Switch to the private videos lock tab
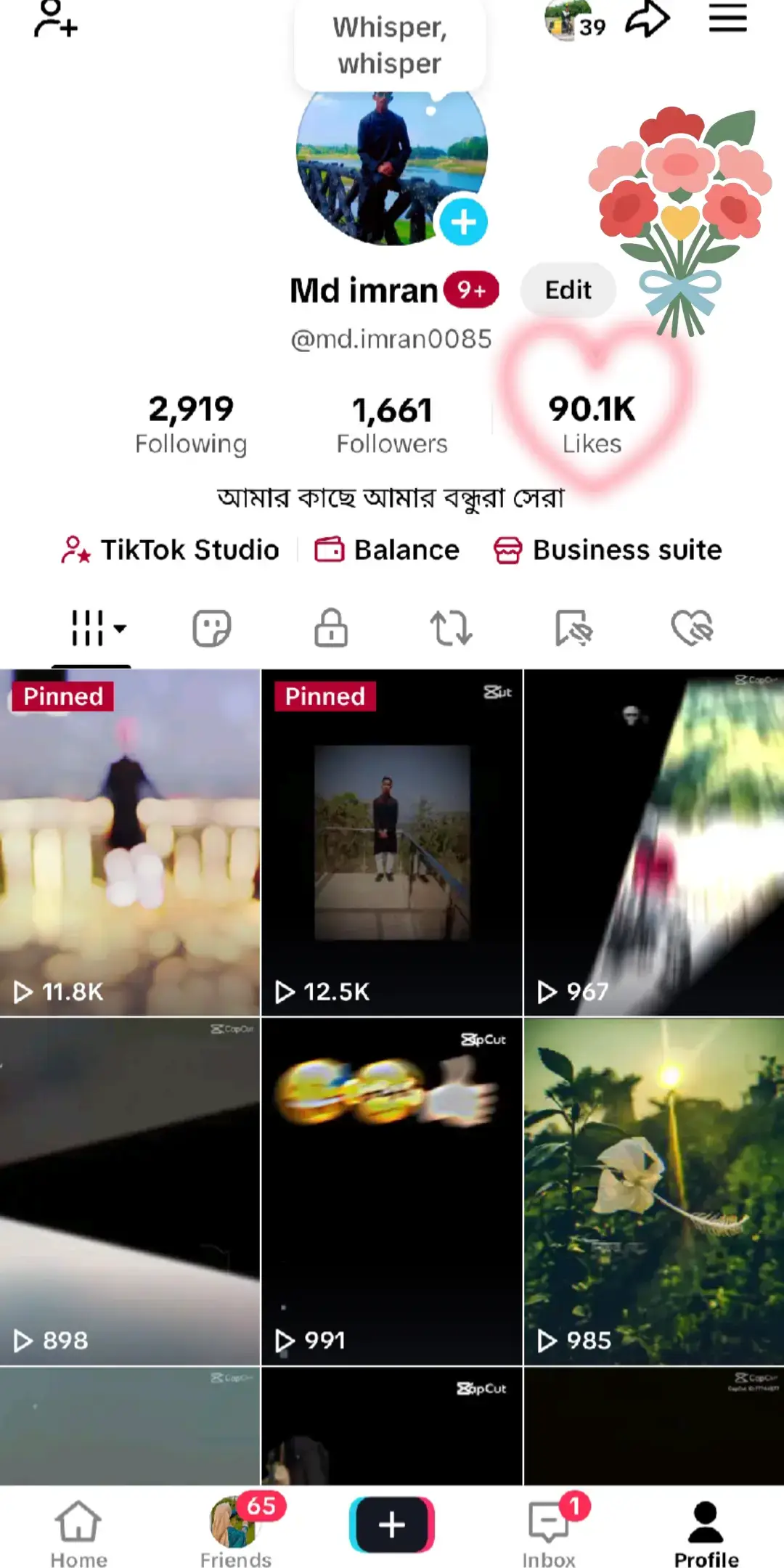 click(x=331, y=628)
